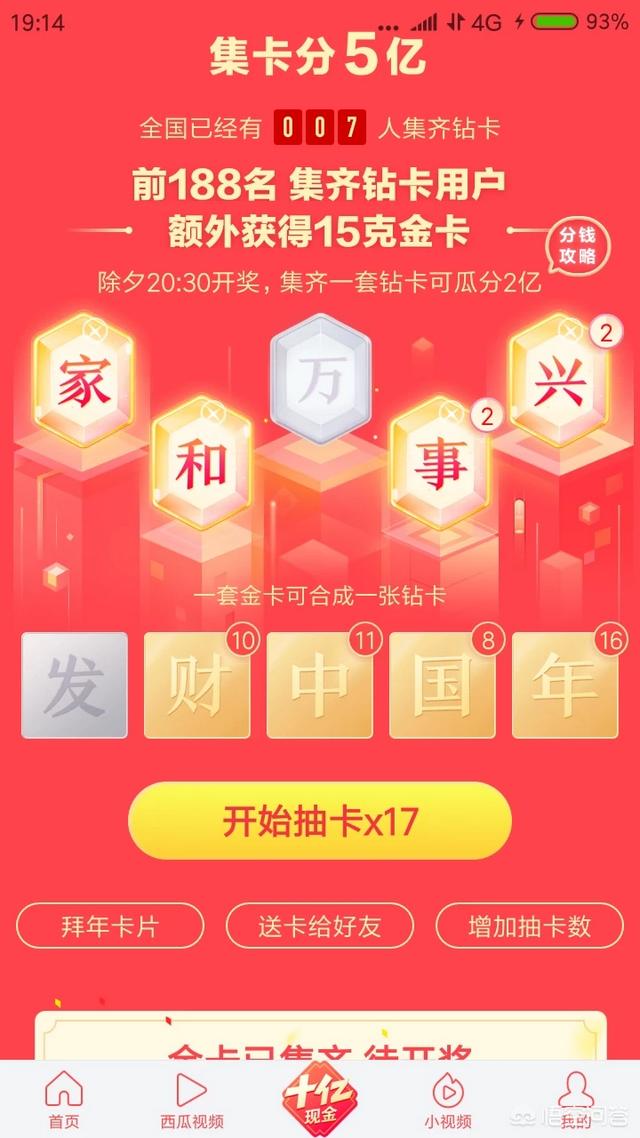
Task: Select the 中 gold card
Action: 319,686
